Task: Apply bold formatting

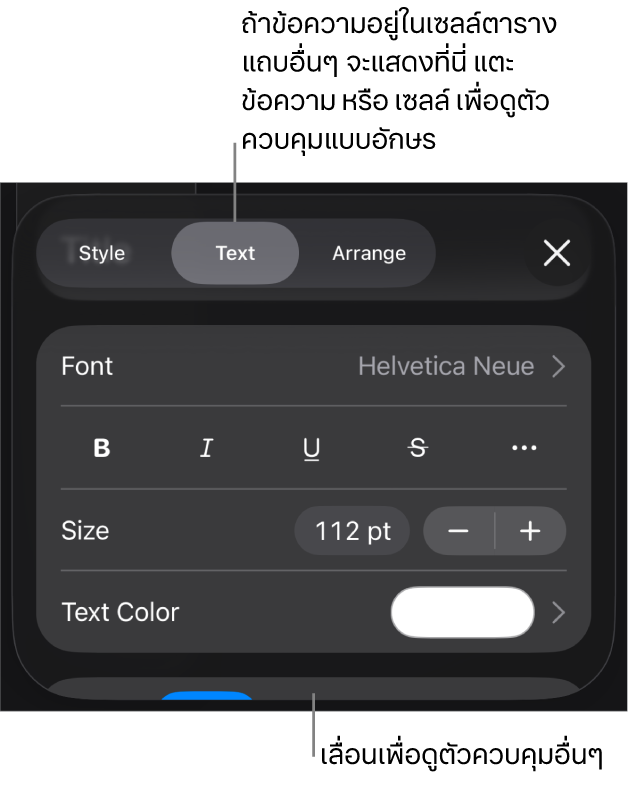Action: pyautogui.click(x=101, y=448)
